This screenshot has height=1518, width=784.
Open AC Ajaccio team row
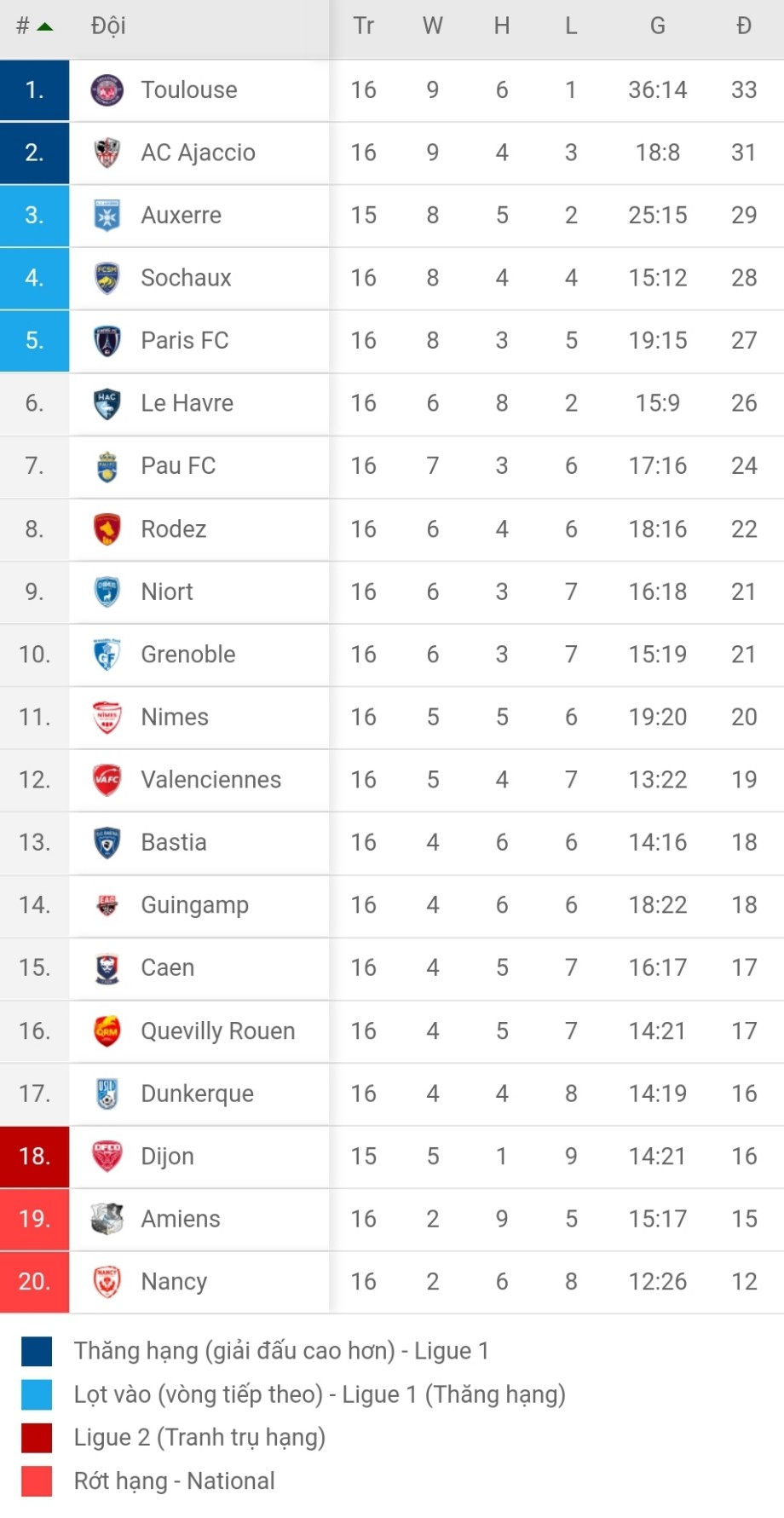coord(198,153)
